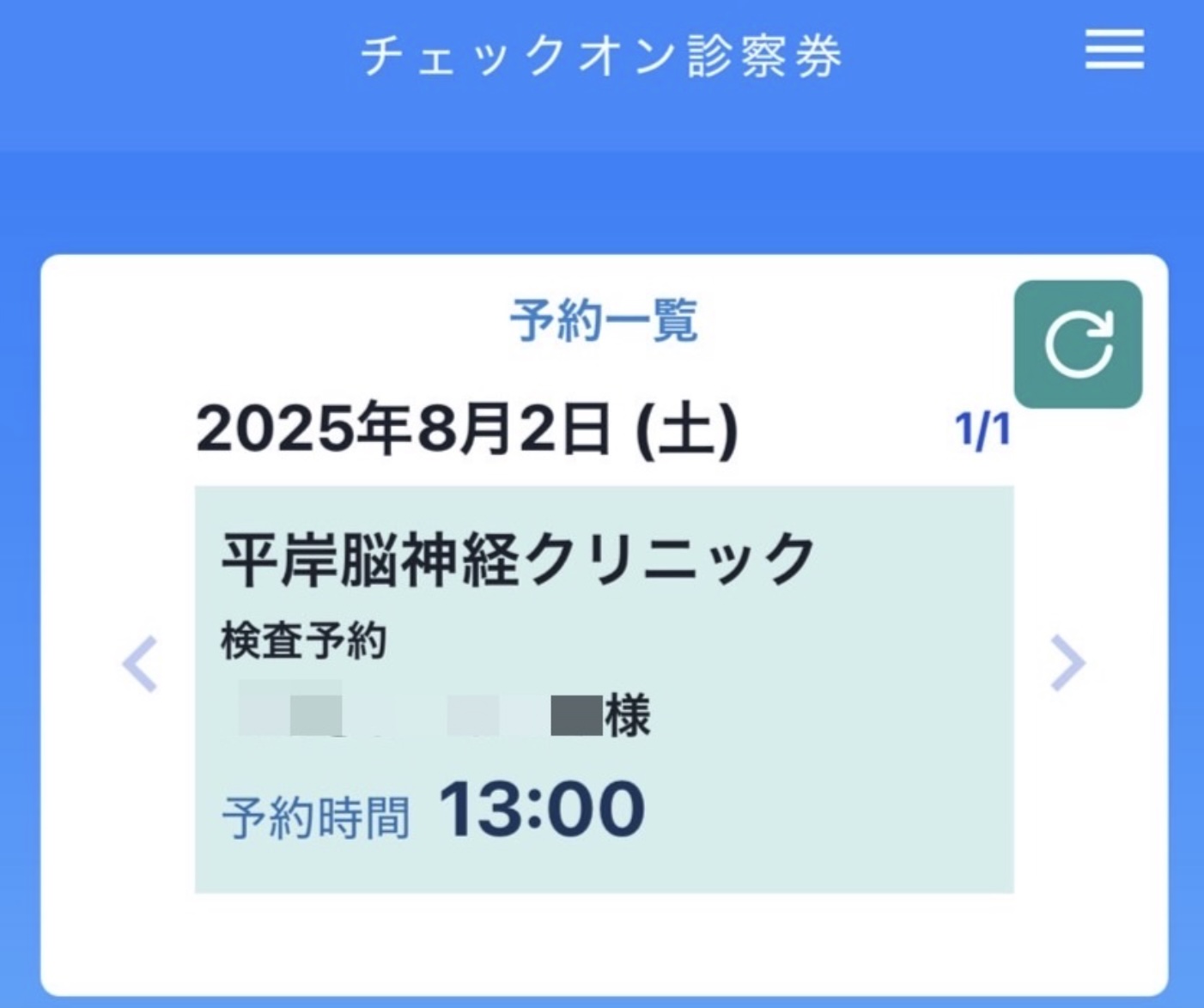Refresh the reservation list
This screenshot has width=1204, height=1008.
coord(1078,343)
